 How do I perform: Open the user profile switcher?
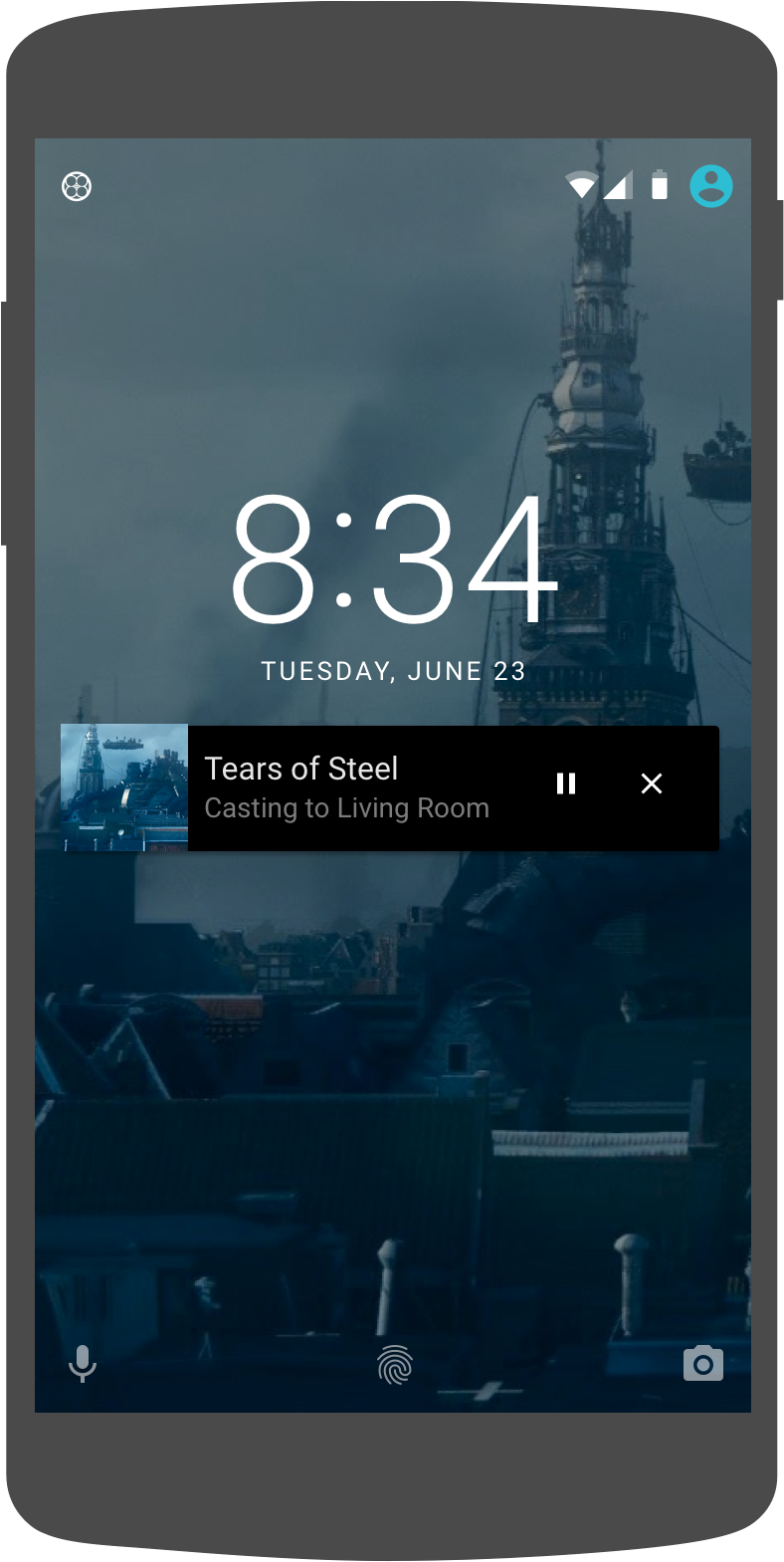pyautogui.click(x=710, y=186)
